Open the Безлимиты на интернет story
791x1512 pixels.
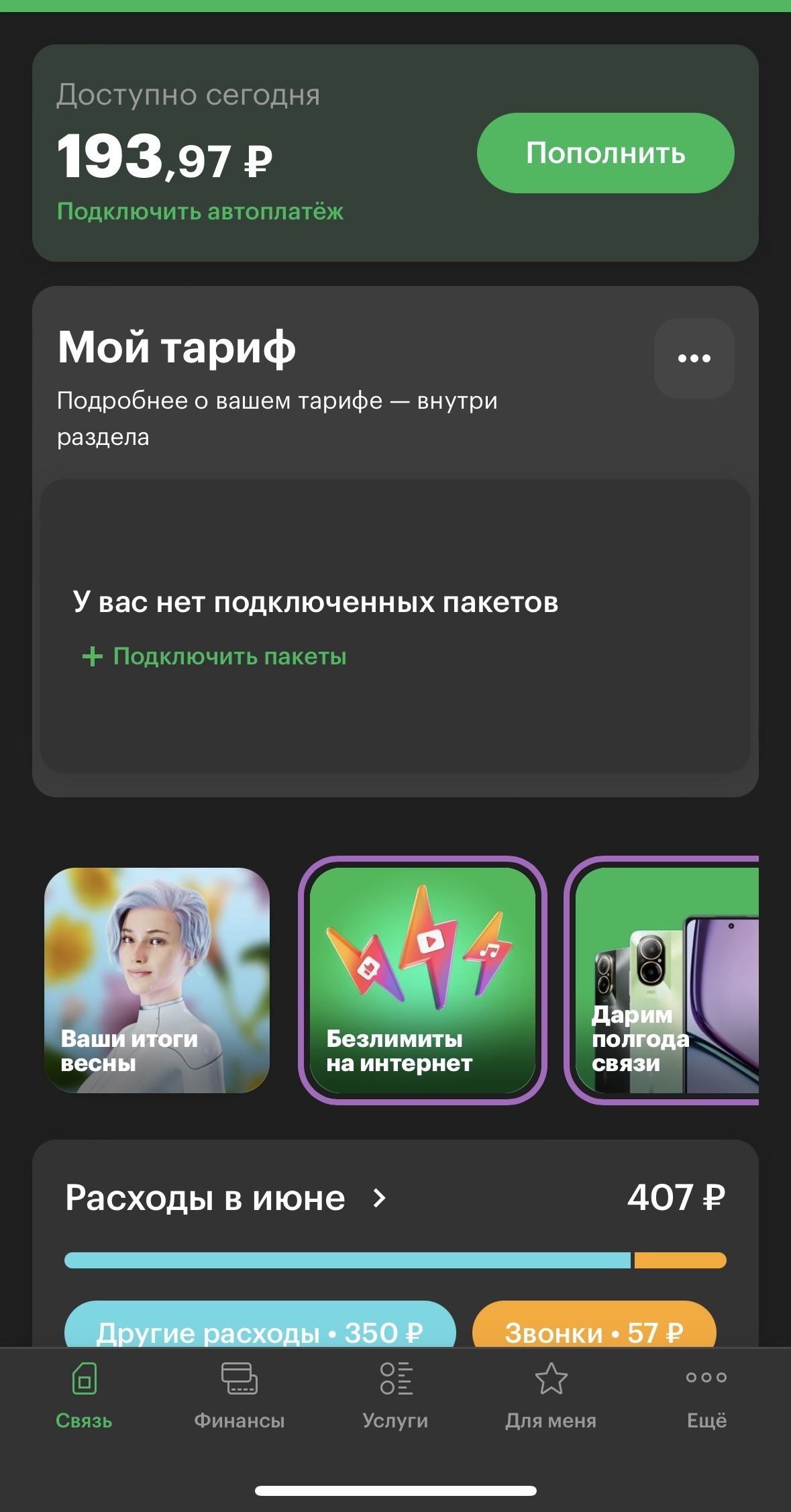pos(423,980)
